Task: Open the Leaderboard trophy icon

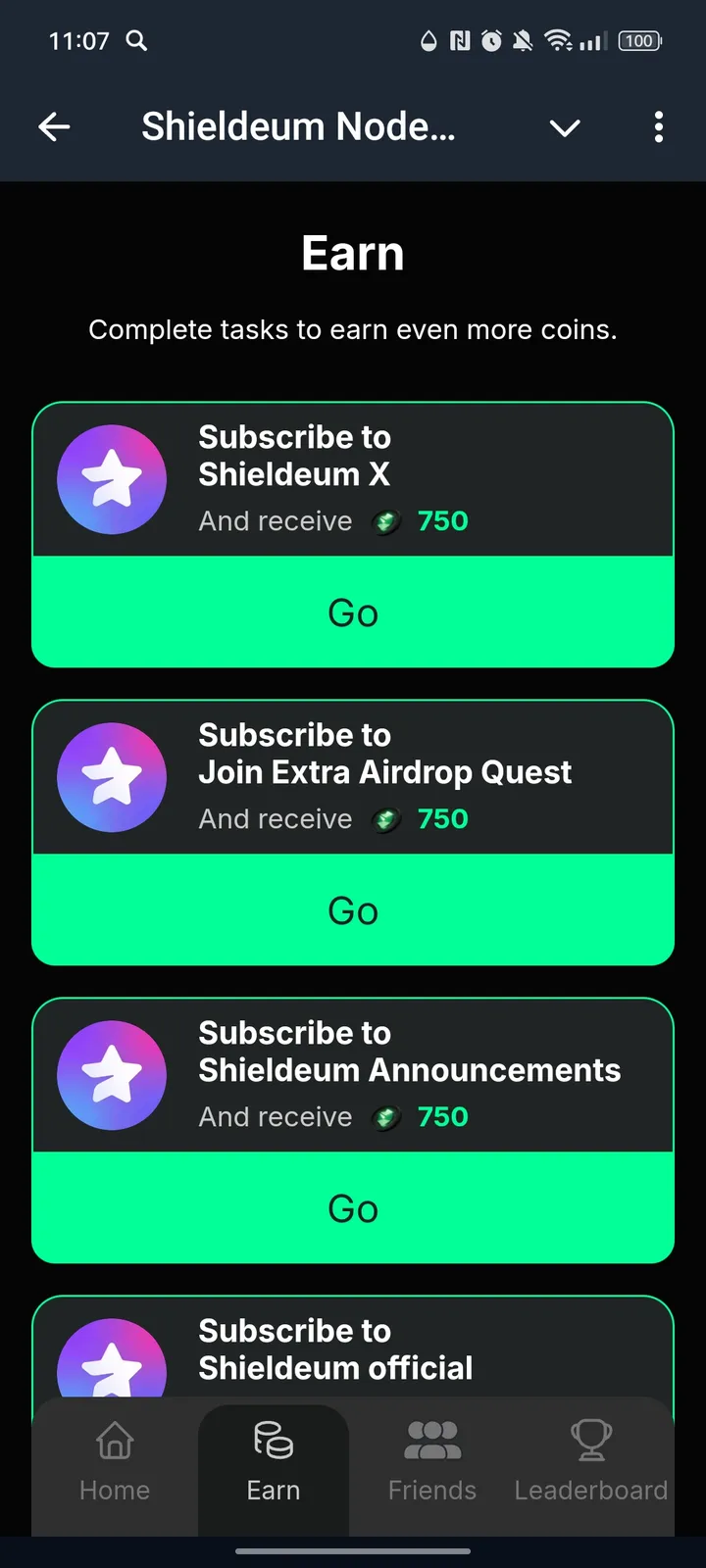Action: (x=590, y=1439)
